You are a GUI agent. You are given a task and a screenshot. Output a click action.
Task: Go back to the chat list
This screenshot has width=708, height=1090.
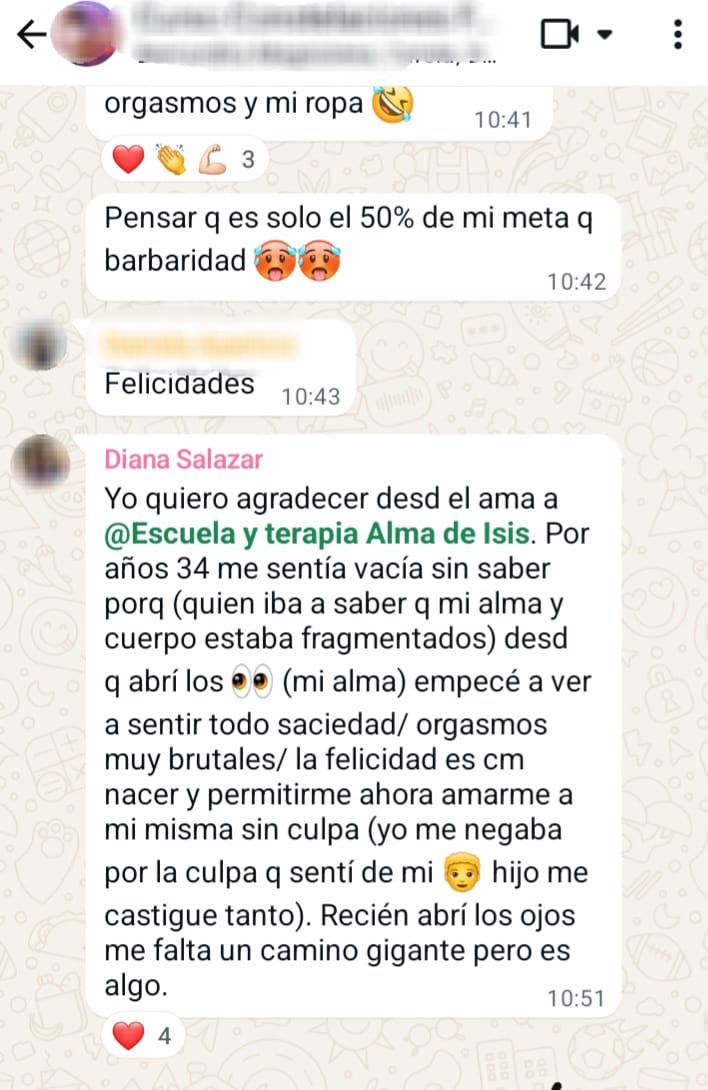[x=32, y=36]
